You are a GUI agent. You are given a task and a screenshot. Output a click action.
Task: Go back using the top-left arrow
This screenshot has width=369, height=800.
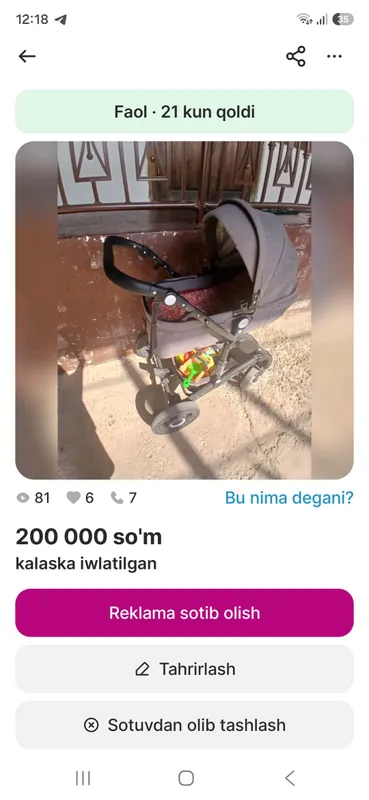(x=27, y=56)
